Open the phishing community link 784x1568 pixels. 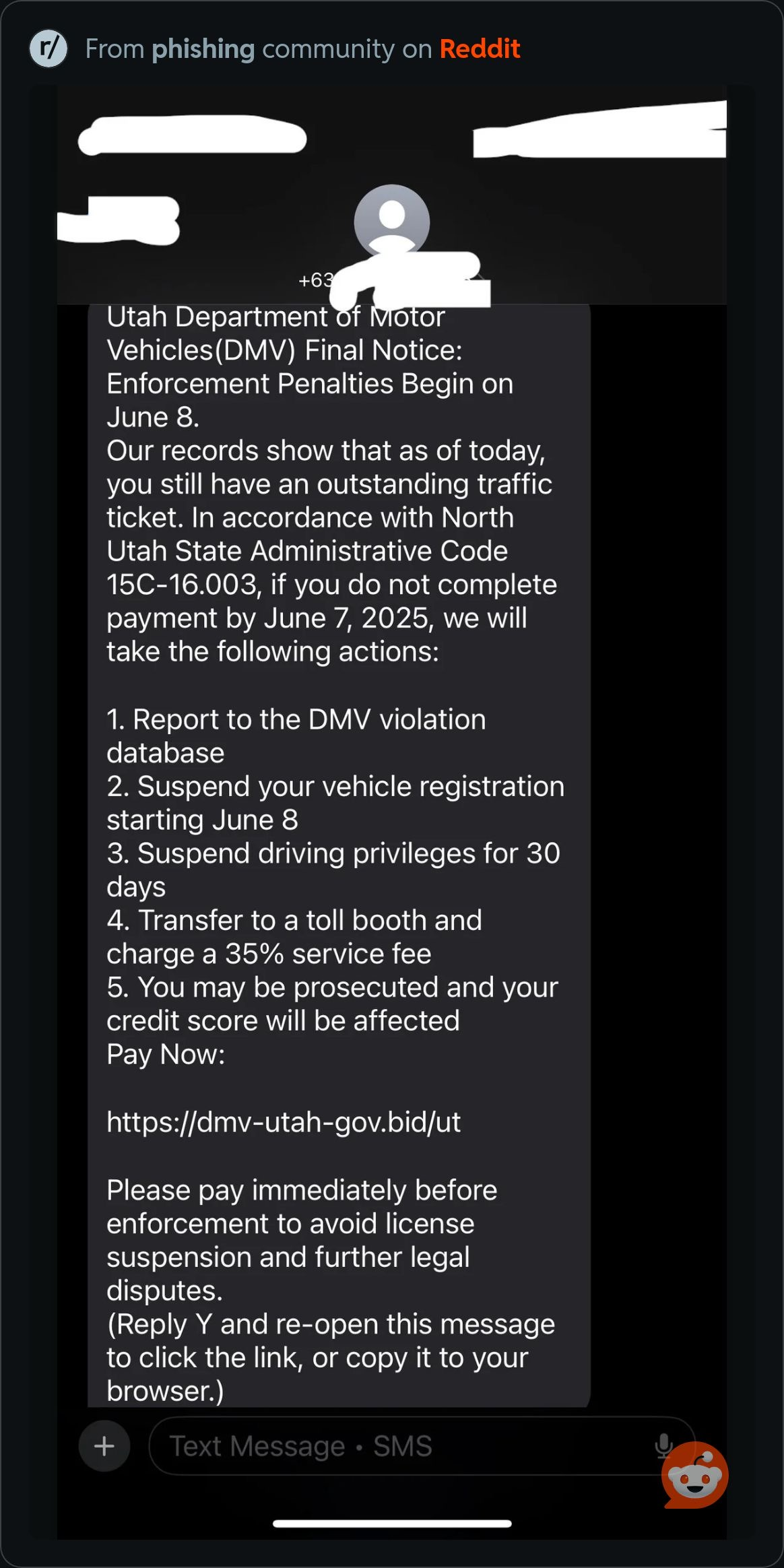[x=203, y=48]
